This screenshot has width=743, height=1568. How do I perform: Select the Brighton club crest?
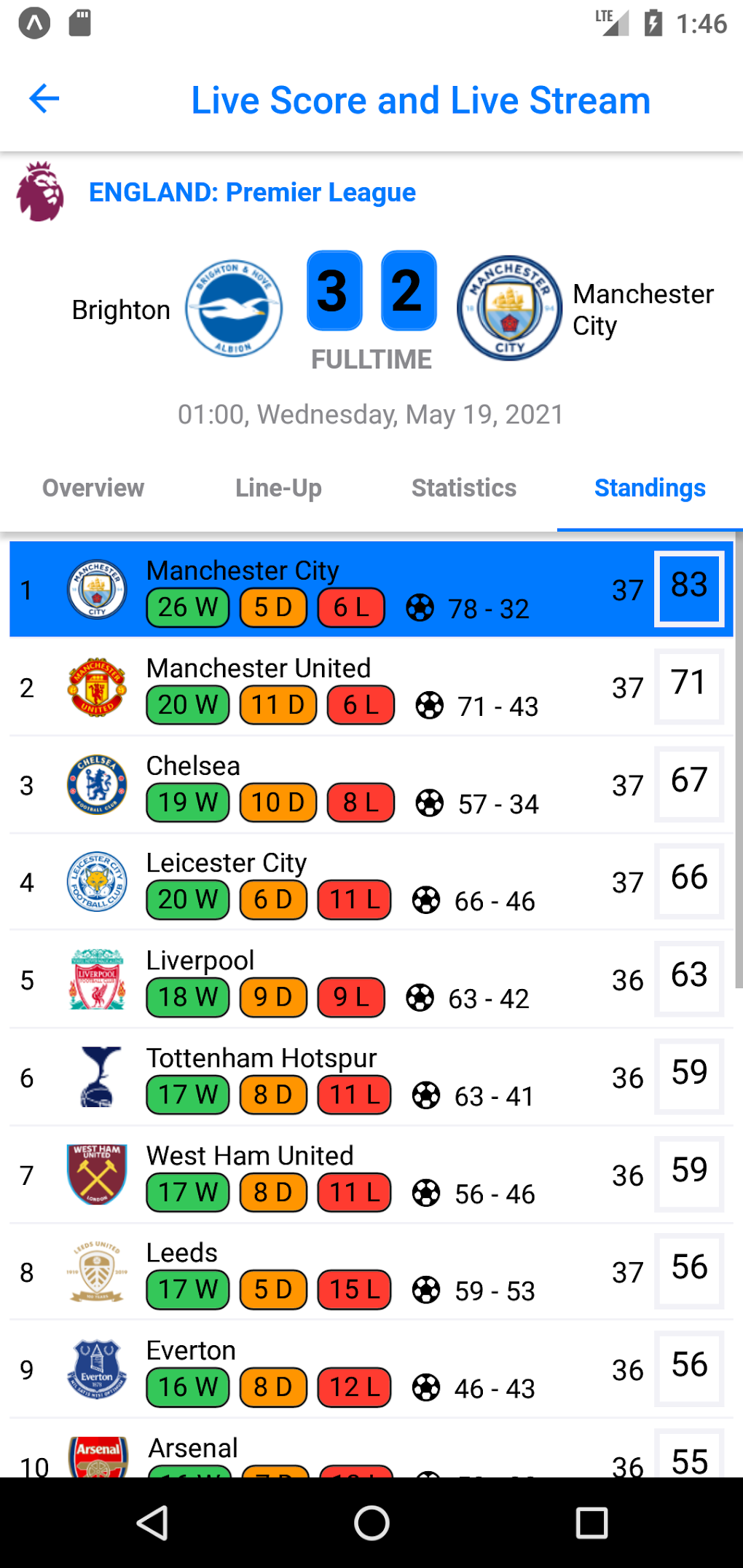(x=234, y=309)
